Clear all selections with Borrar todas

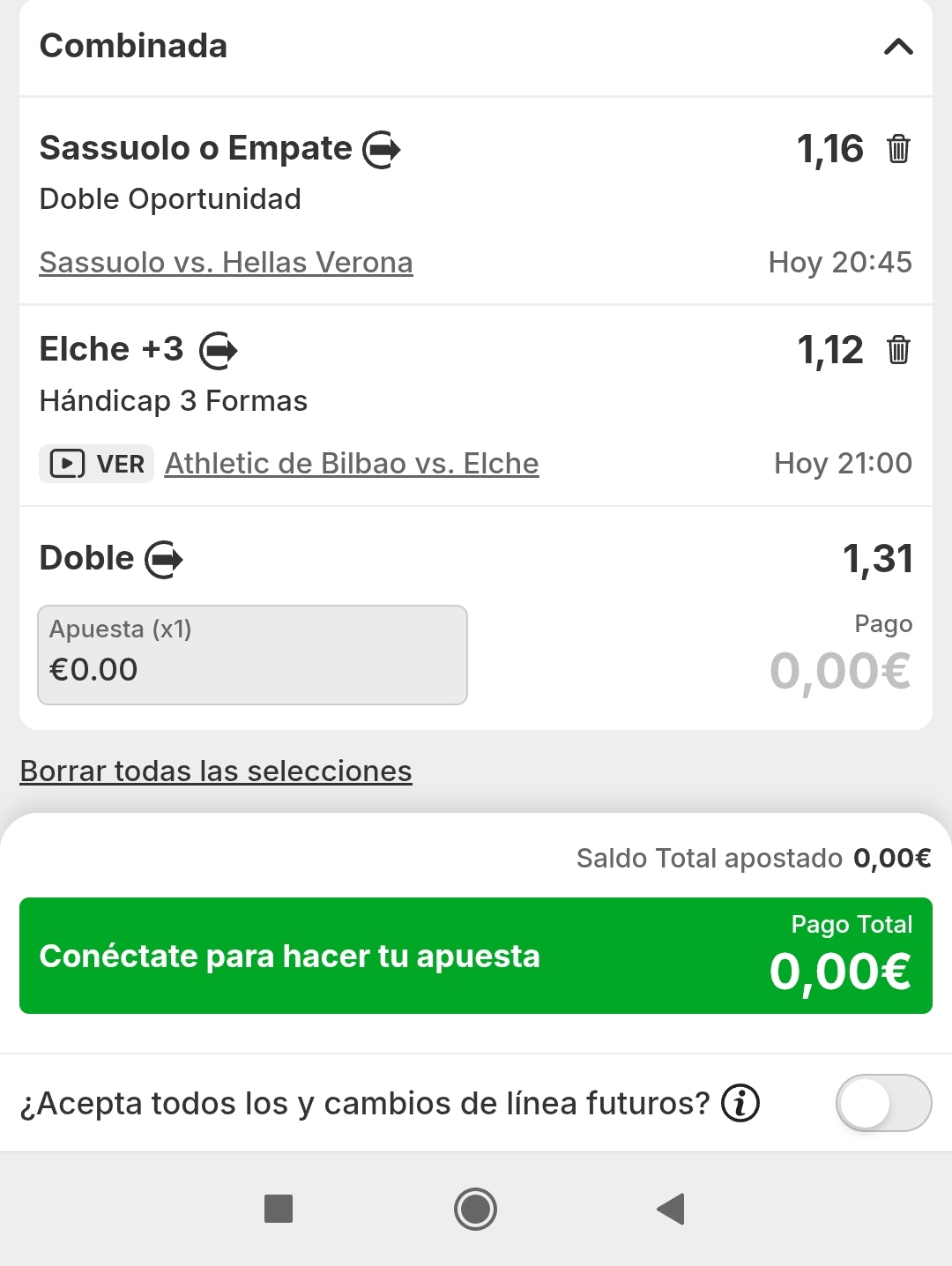coord(216,771)
